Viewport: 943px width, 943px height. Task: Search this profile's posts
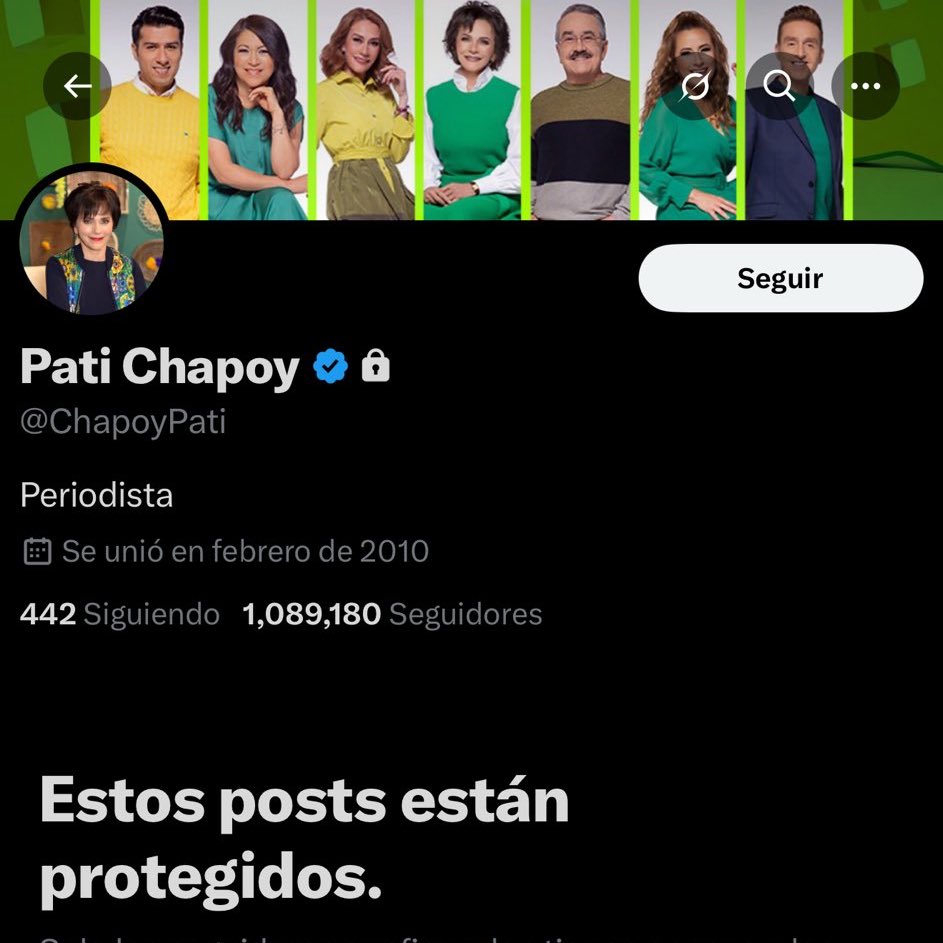(779, 87)
